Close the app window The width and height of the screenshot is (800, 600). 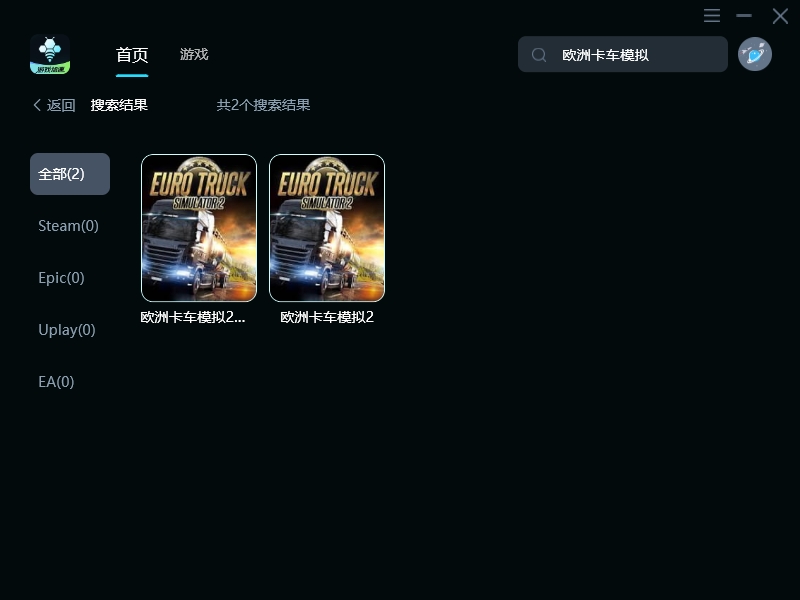point(780,16)
